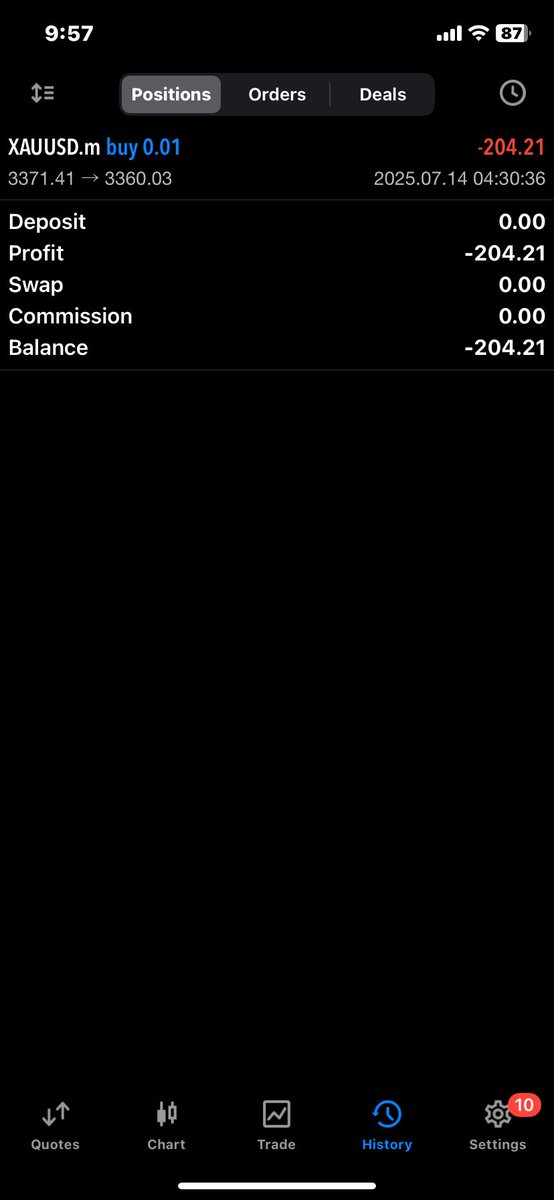The width and height of the screenshot is (554, 1200).
Task: Open the Settings tab
Action: tap(498, 1126)
